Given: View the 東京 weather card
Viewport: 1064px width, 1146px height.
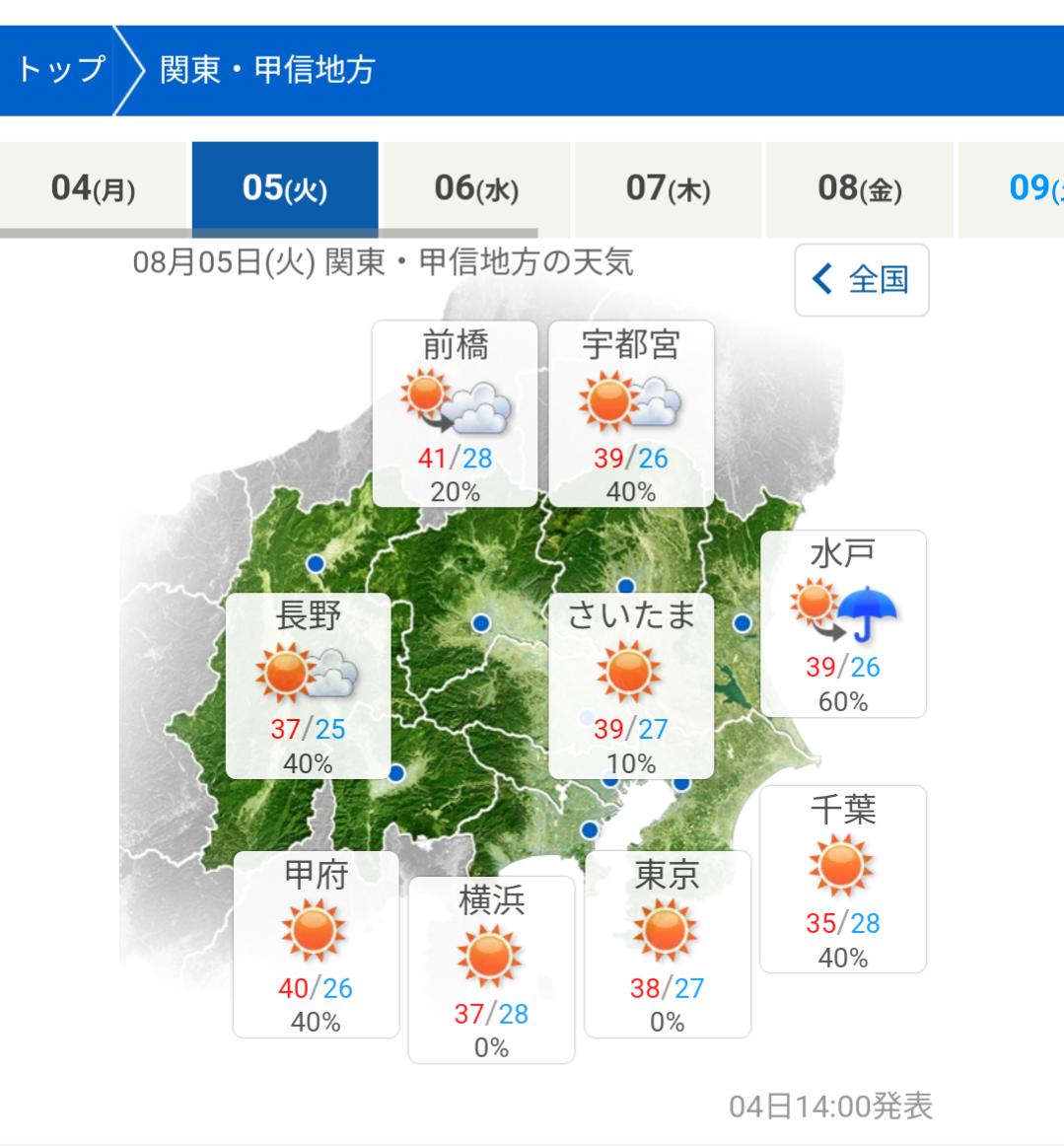Looking at the screenshot, I should click(x=667, y=944).
